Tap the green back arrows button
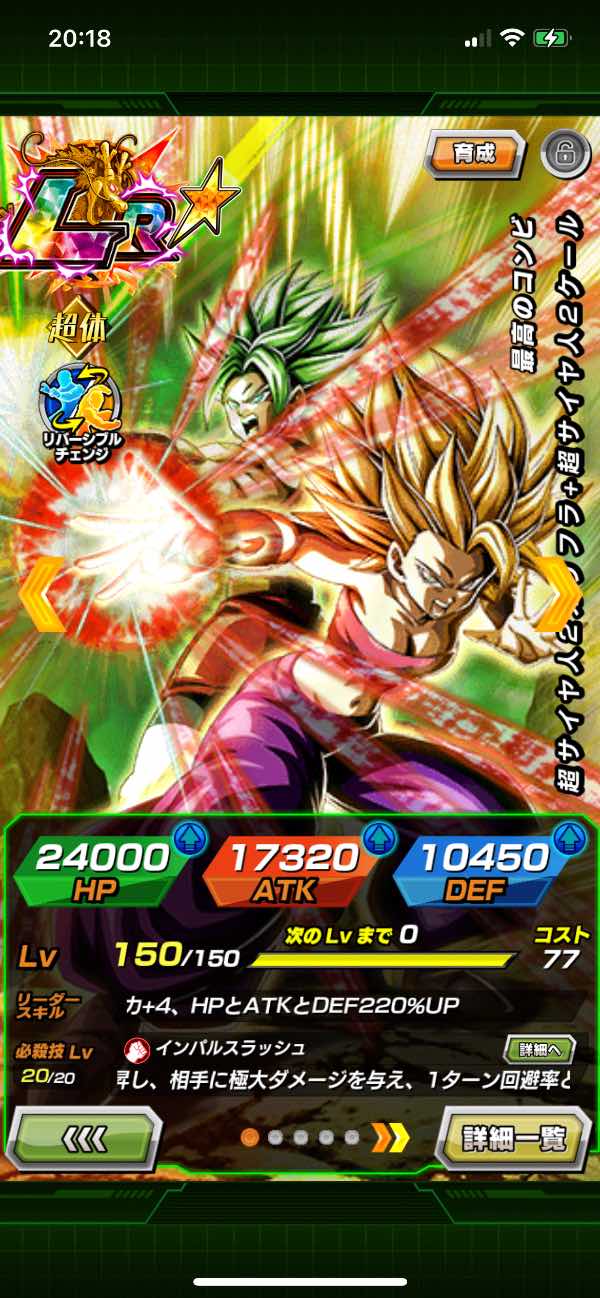Screen dimensions: 600x1298 pos(88,1138)
